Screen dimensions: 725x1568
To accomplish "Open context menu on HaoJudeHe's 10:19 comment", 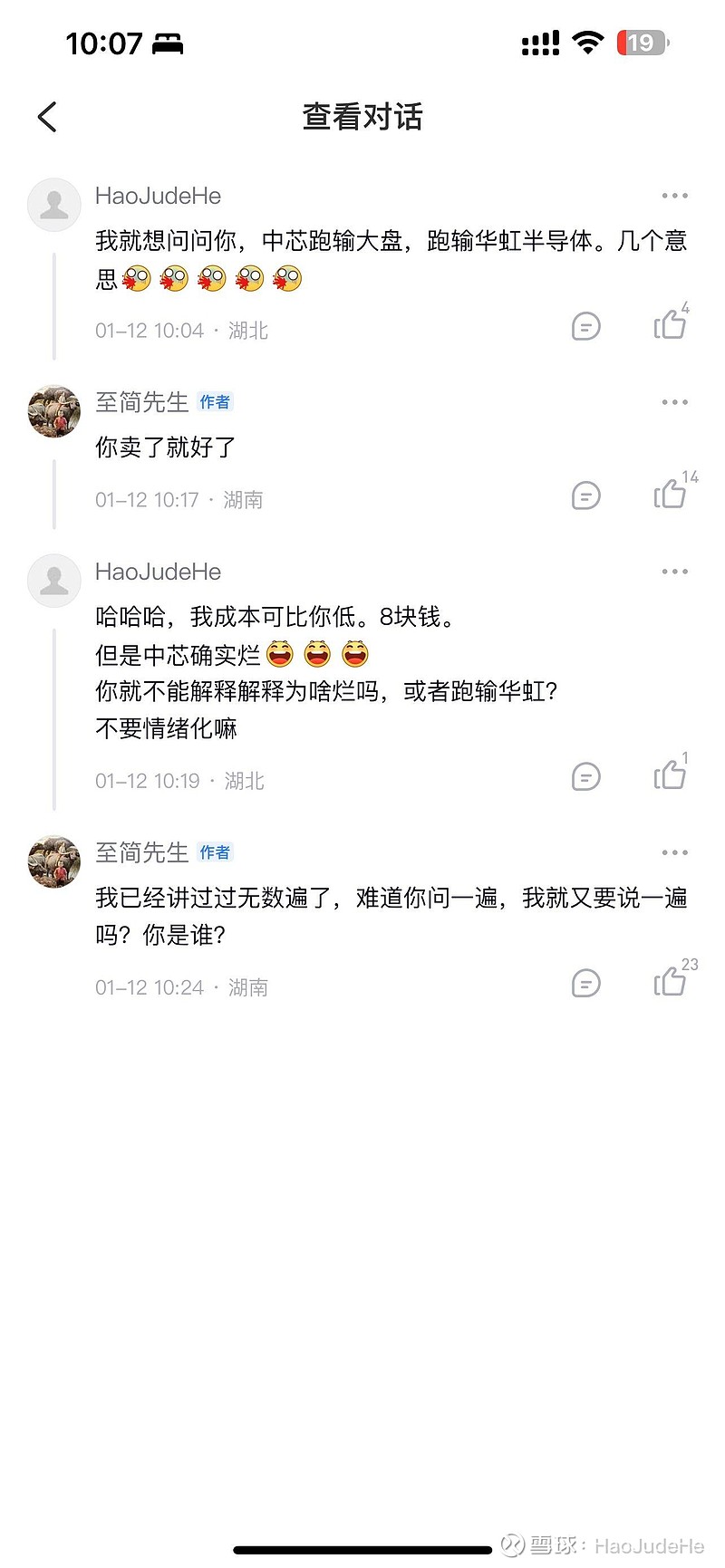I will (674, 571).
